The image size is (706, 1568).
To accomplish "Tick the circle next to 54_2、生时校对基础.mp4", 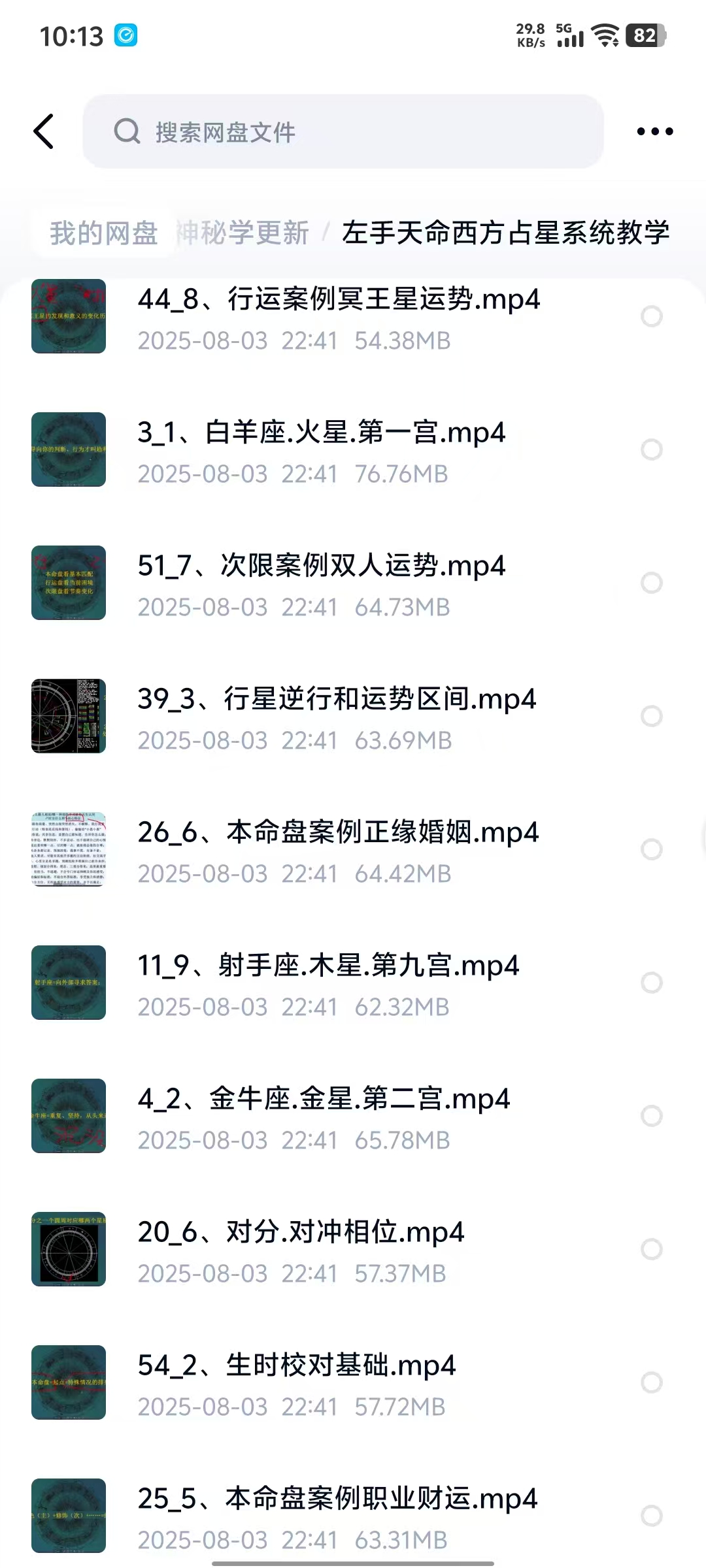I will [652, 1382].
